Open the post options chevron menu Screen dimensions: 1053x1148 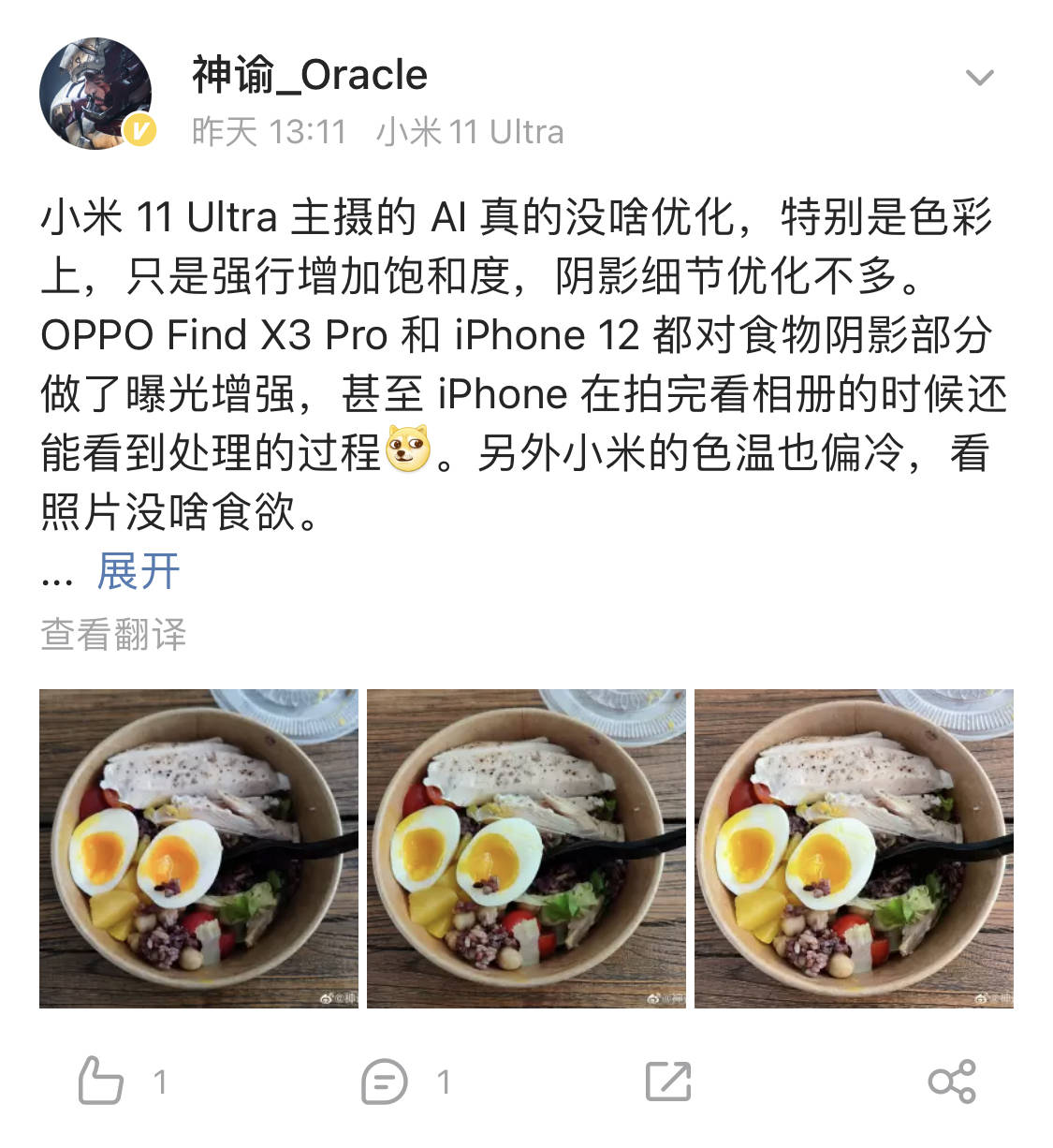979,78
